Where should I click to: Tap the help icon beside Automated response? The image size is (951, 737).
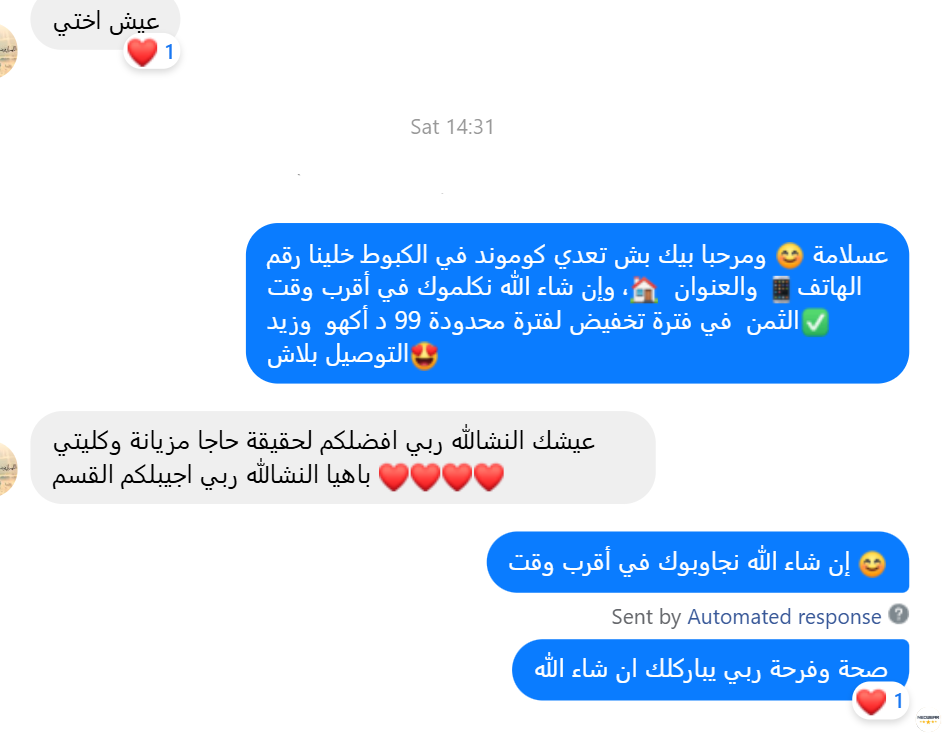coord(898,615)
